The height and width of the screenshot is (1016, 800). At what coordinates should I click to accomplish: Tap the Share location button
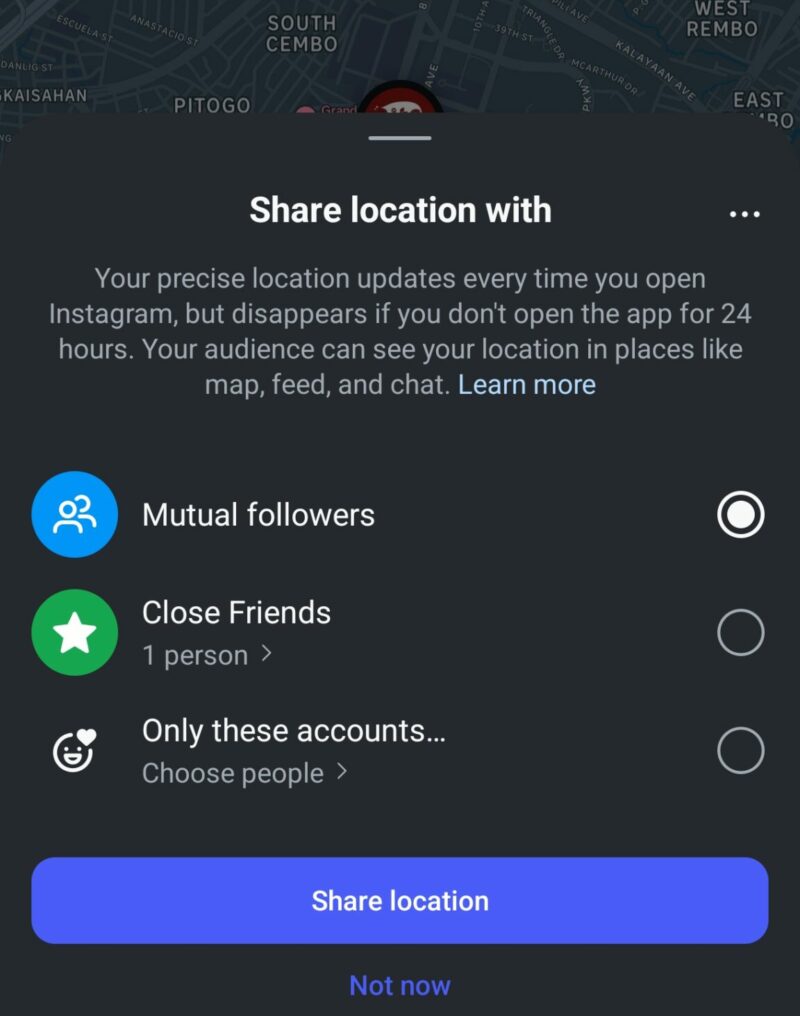click(x=400, y=900)
